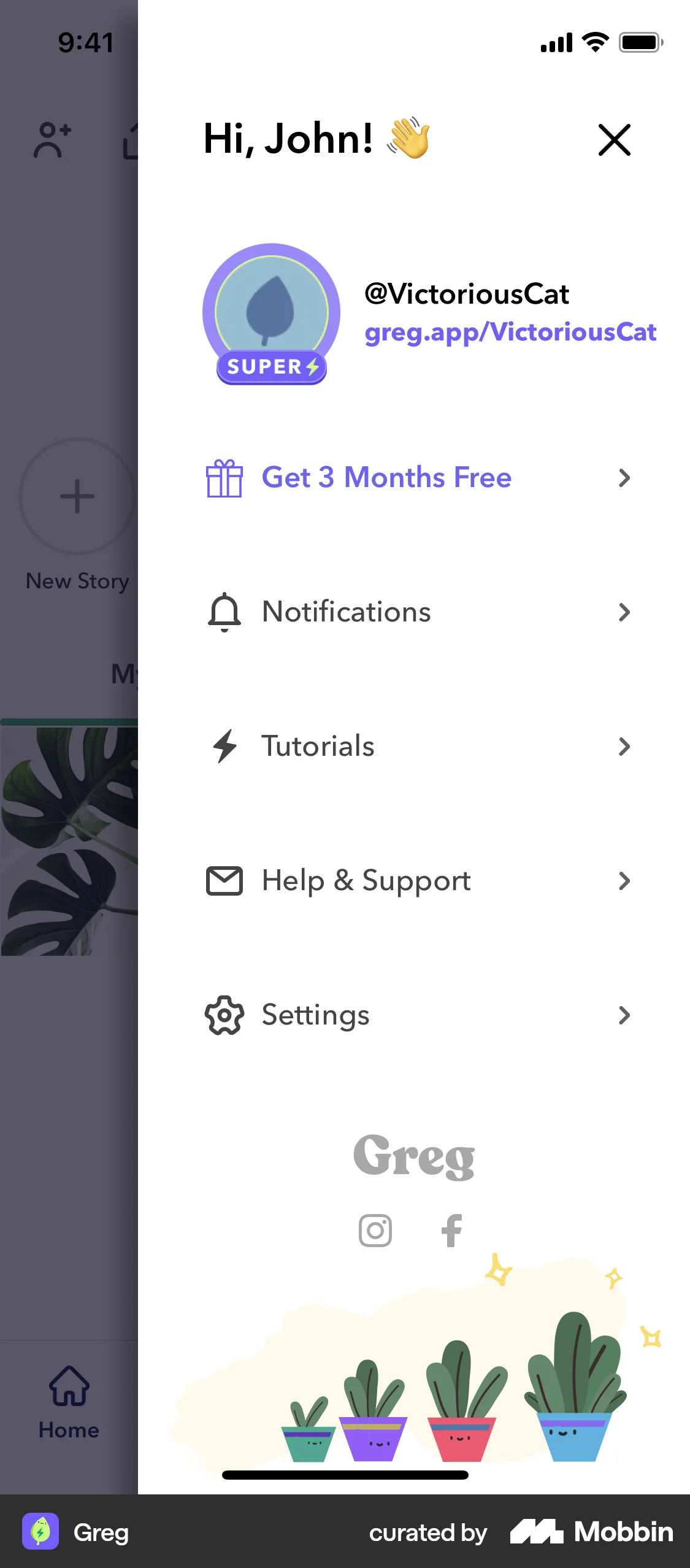Visit Greg's Instagram page
Image resolution: width=690 pixels, height=1568 pixels.
pos(376,1231)
